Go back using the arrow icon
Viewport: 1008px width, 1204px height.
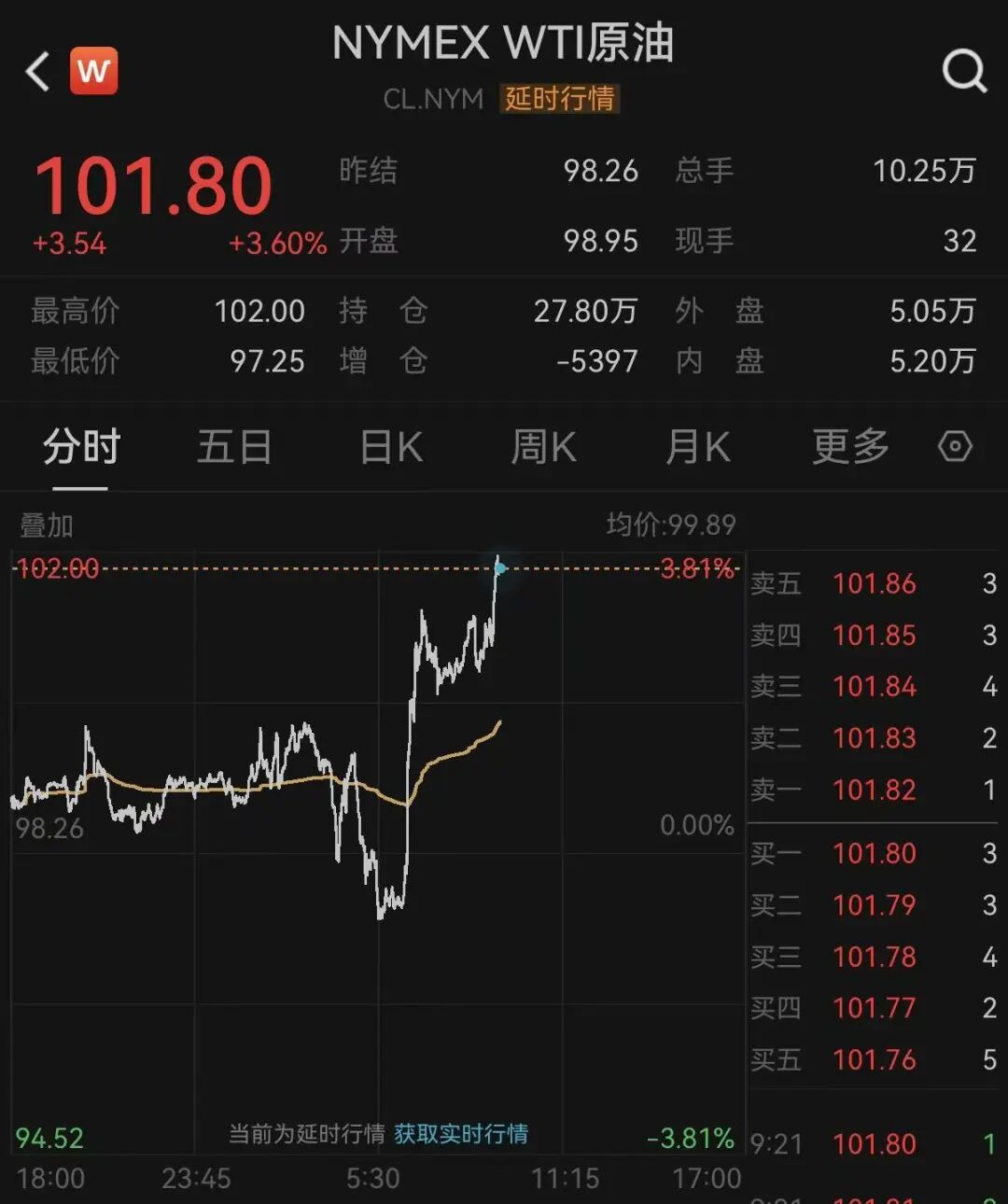[x=37, y=72]
